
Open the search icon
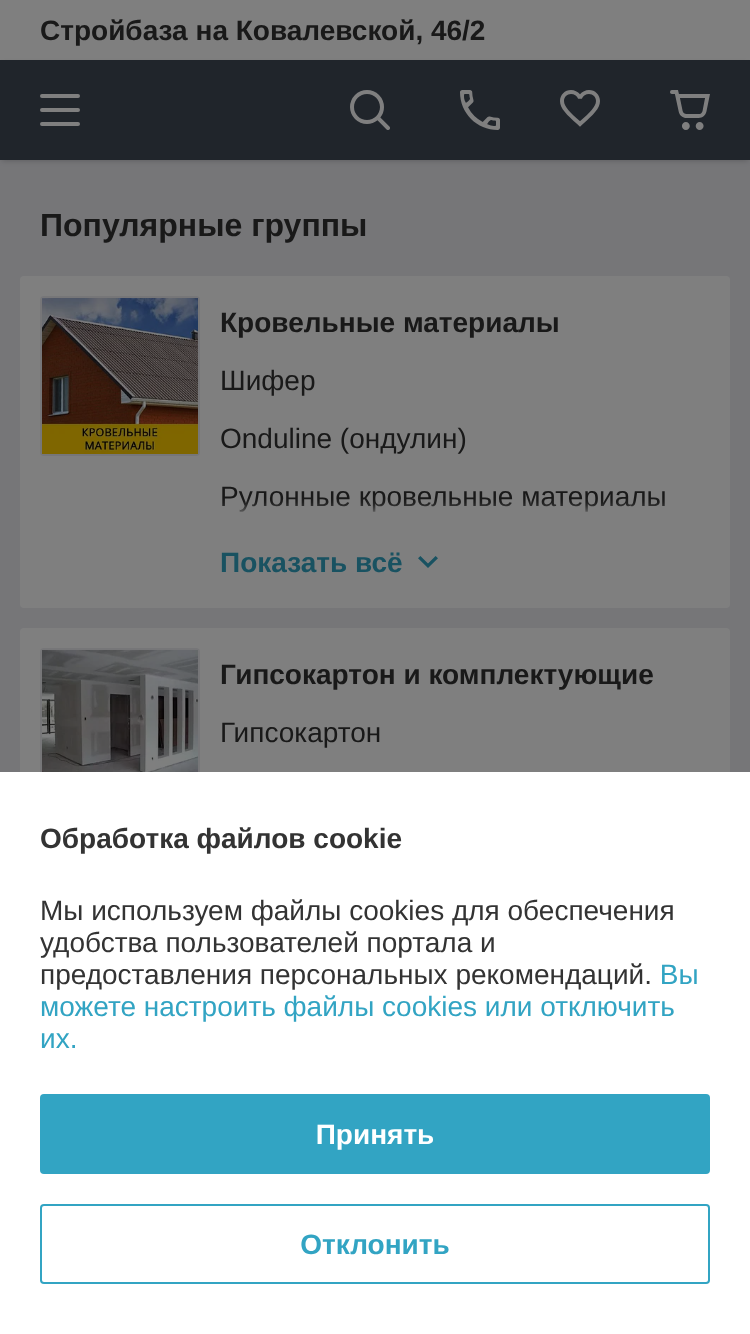370,110
